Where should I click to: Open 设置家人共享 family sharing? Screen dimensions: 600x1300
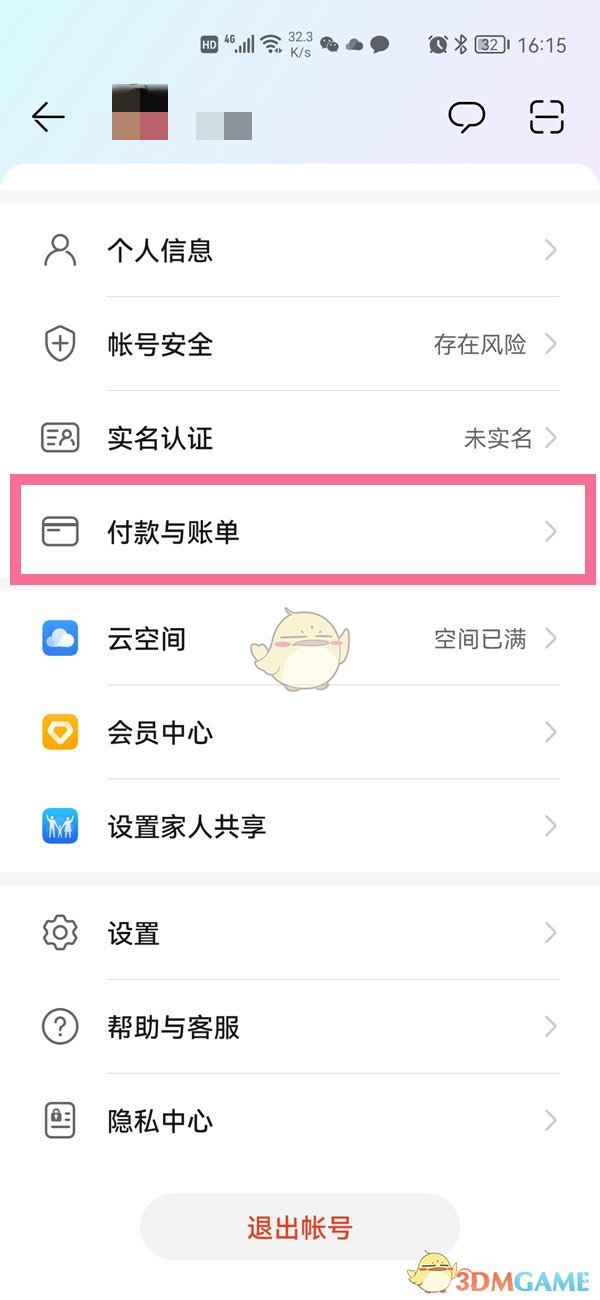[300, 827]
